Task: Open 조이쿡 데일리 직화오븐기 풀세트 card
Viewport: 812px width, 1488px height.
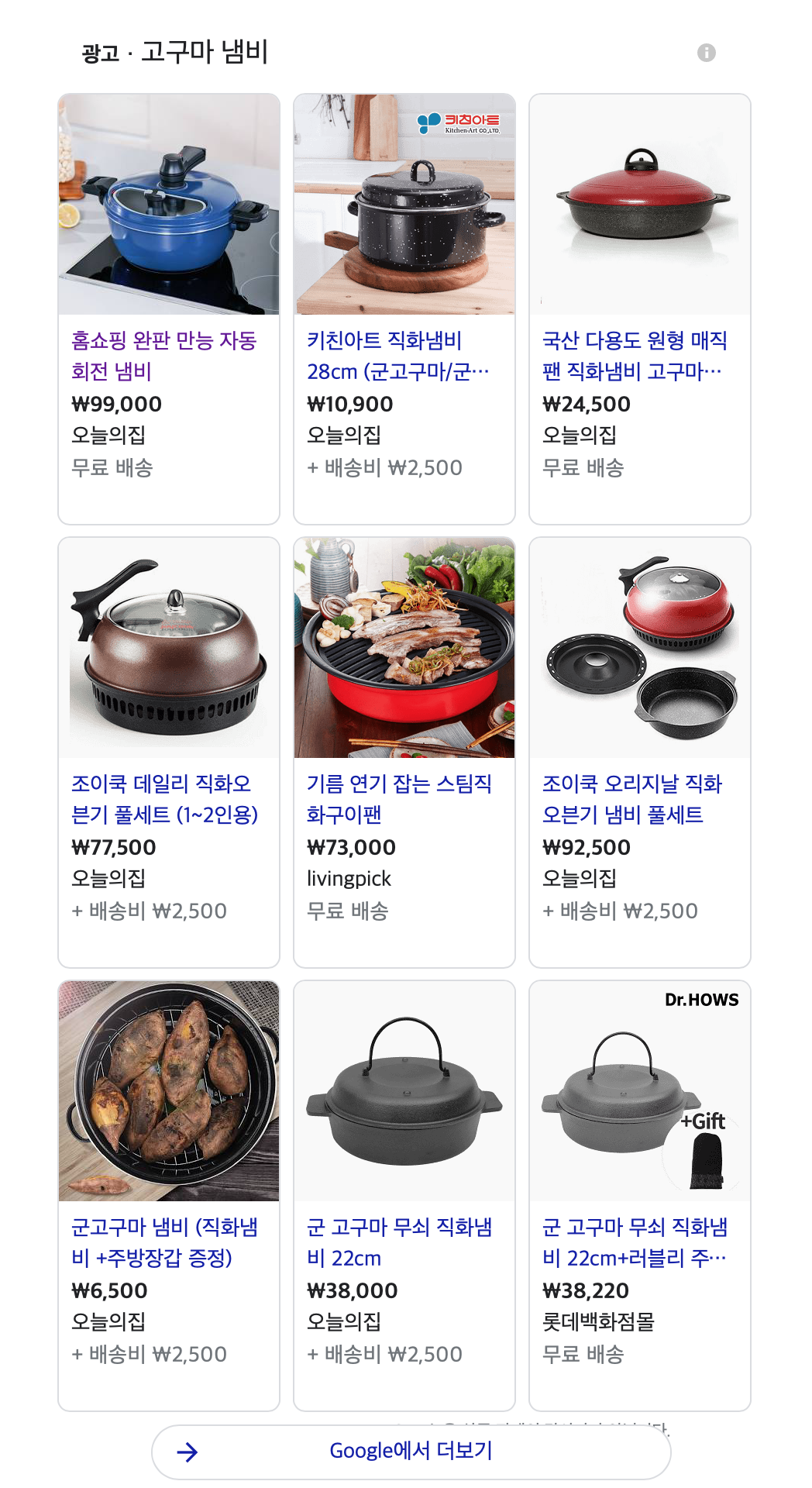Action: click(164, 799)
